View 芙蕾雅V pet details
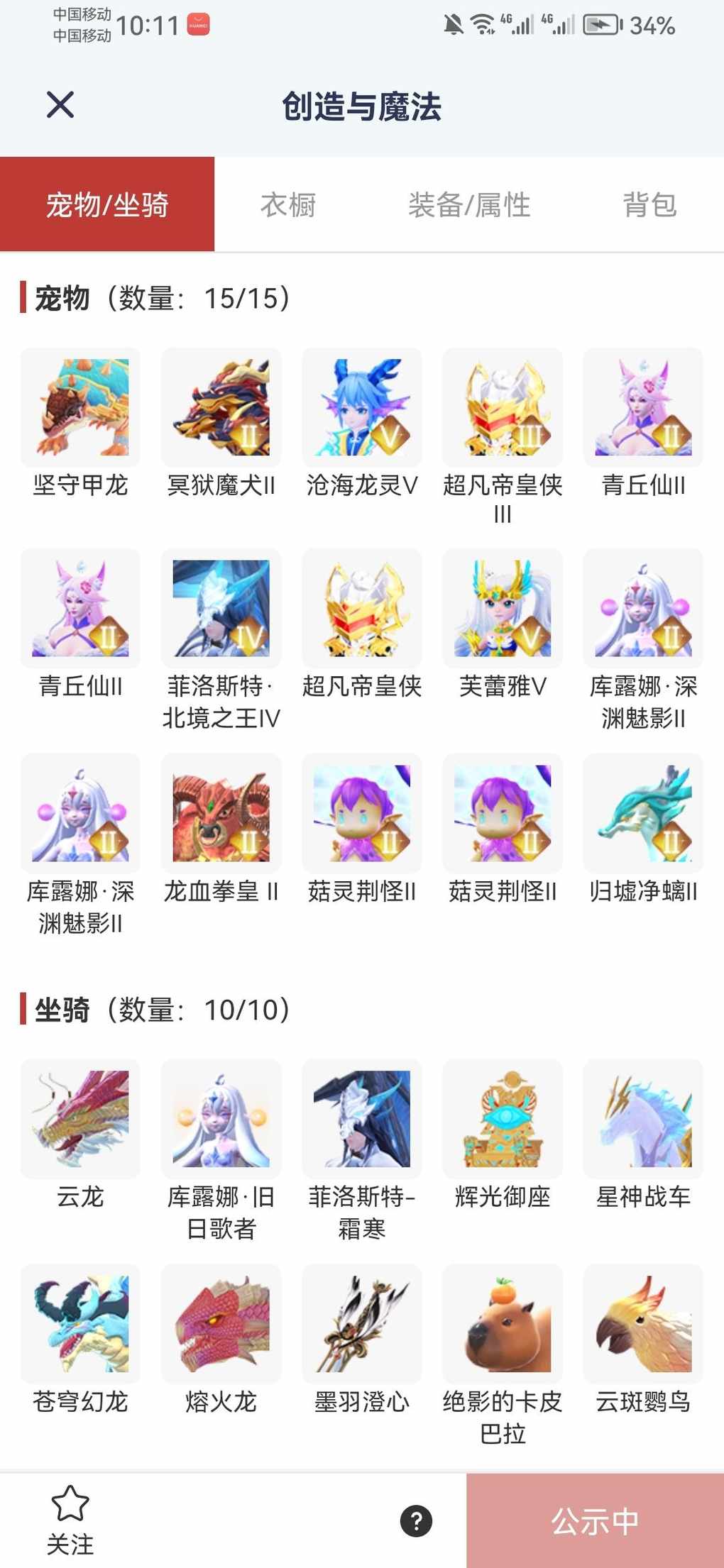 (x=502, y=608)
